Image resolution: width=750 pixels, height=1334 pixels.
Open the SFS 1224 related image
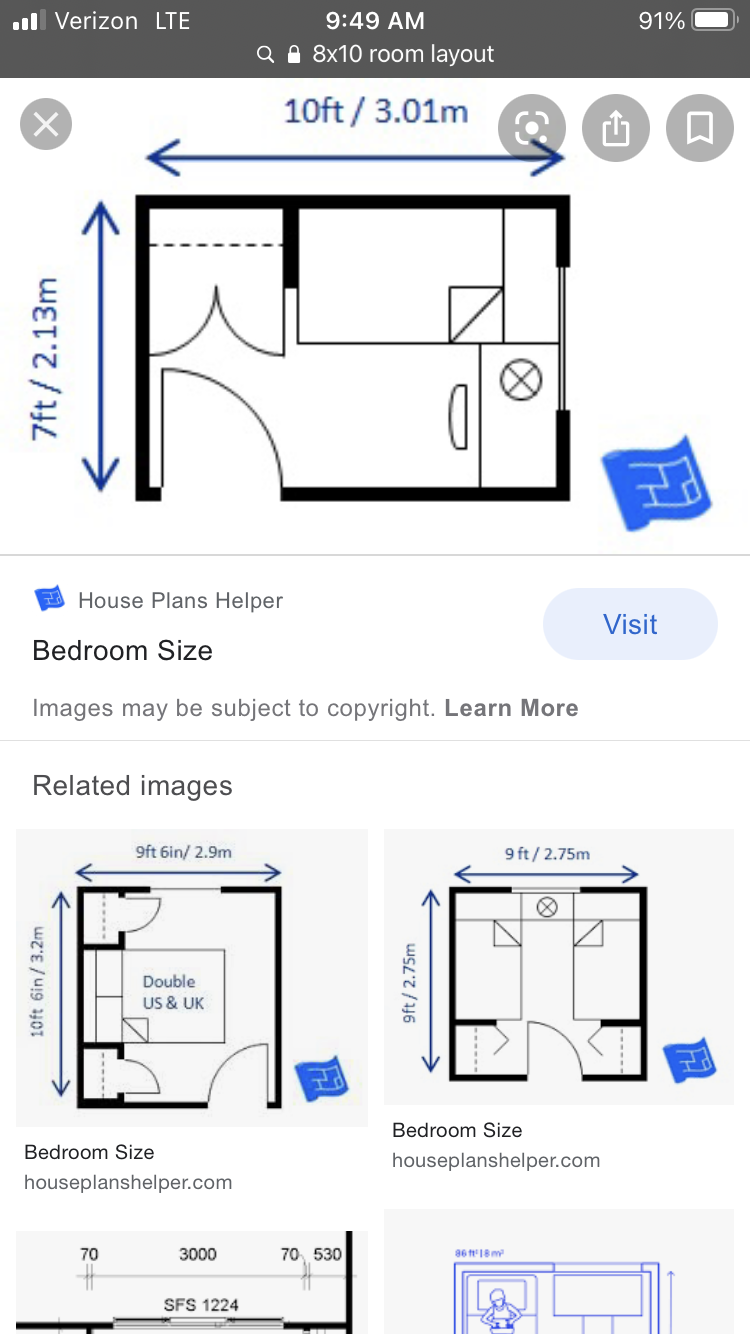(x=192, y=1282)
